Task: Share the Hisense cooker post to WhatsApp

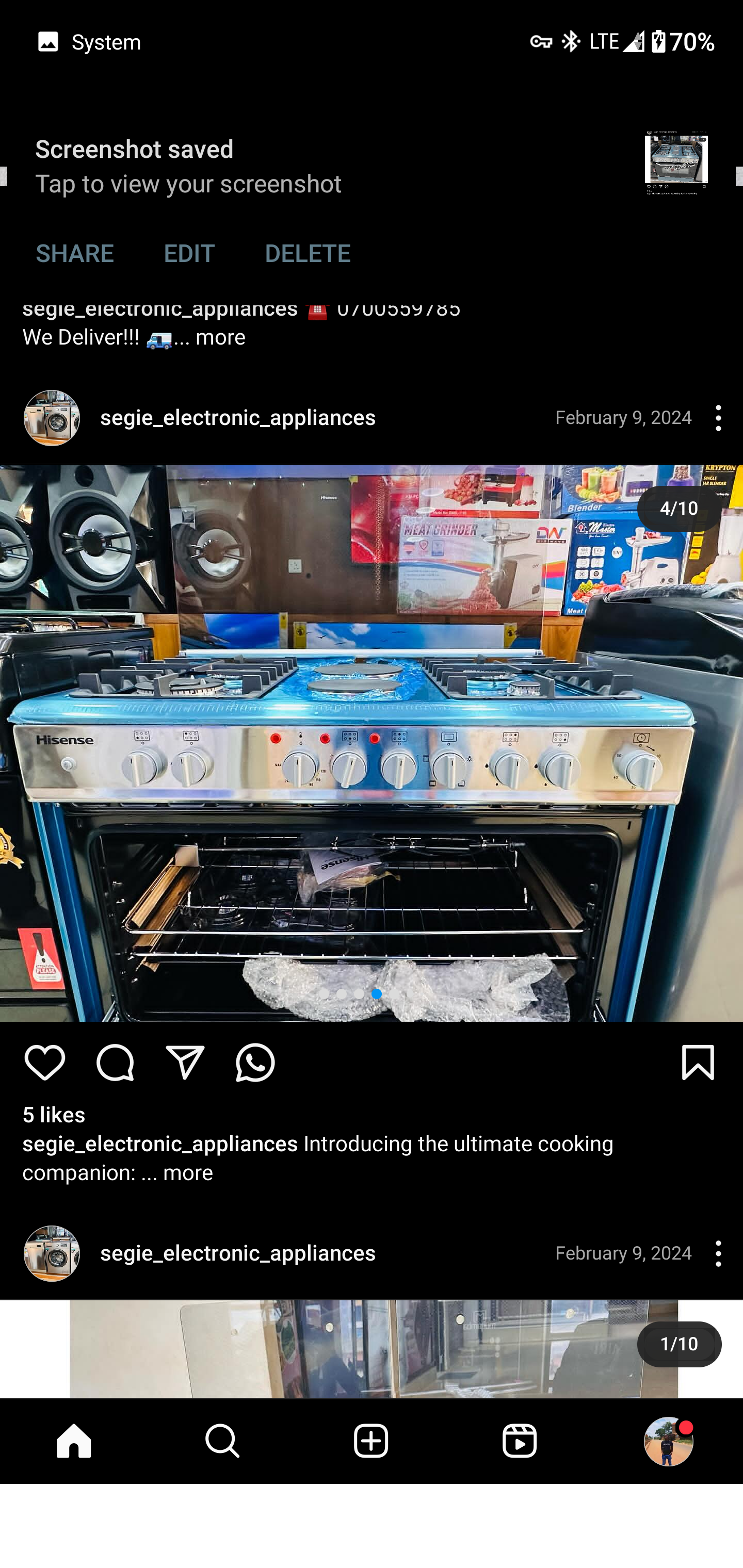Action: (x=255, y=1062)
